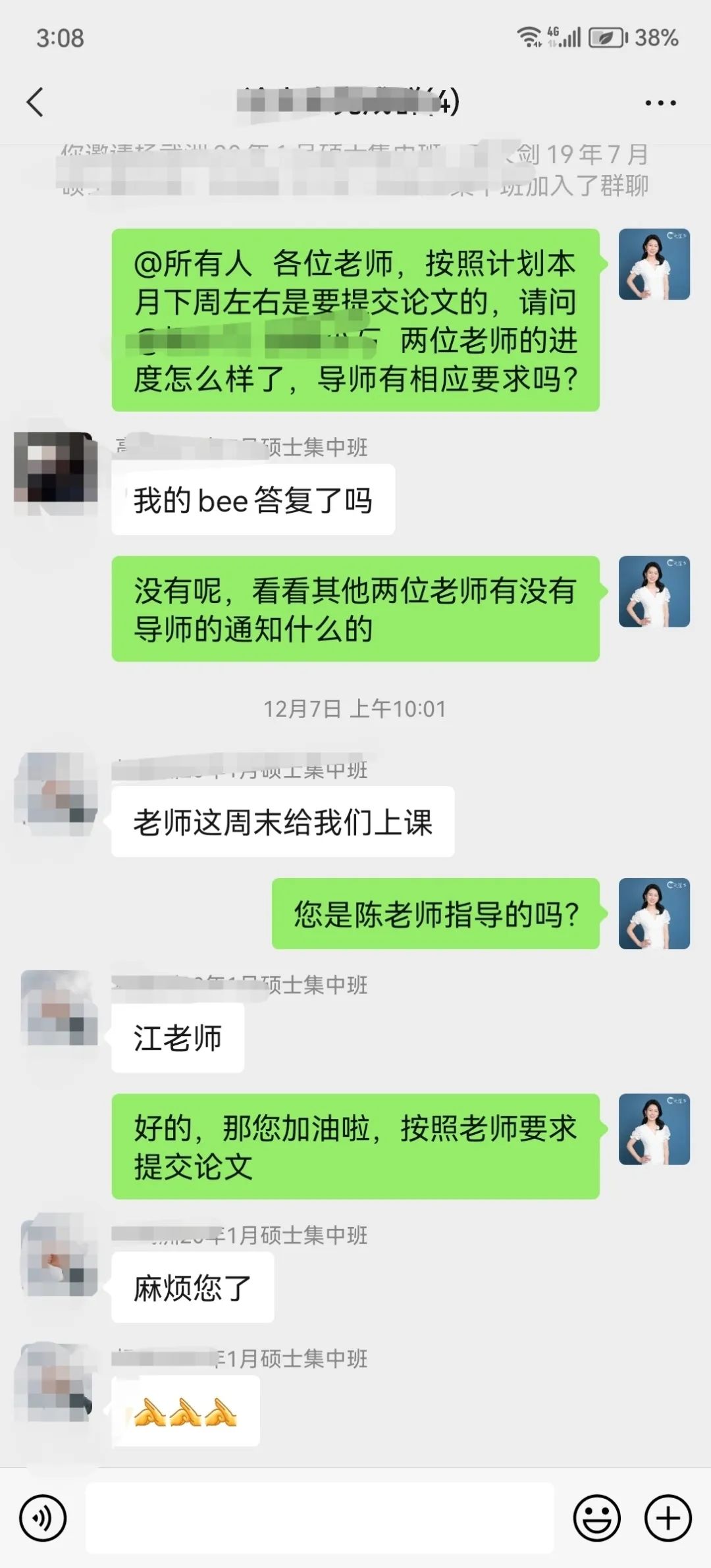Image resolution: width=711 pixels, height=1568 pixels.
Task: Tap avatar beside 我的 bee 答复了吗
Action: pyautogui.click(x=56, y=469)
